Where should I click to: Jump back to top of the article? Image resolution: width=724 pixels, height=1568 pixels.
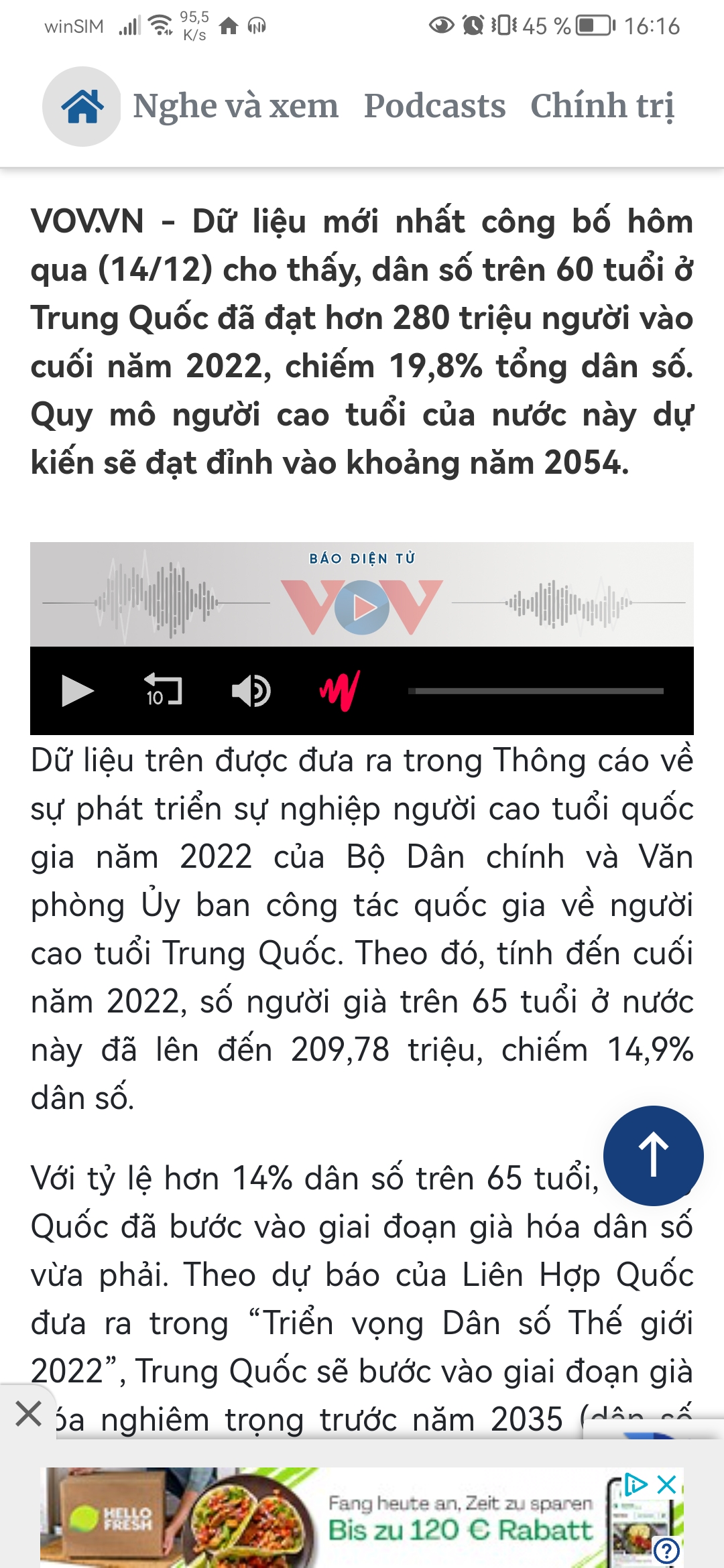click(653, 1155)
